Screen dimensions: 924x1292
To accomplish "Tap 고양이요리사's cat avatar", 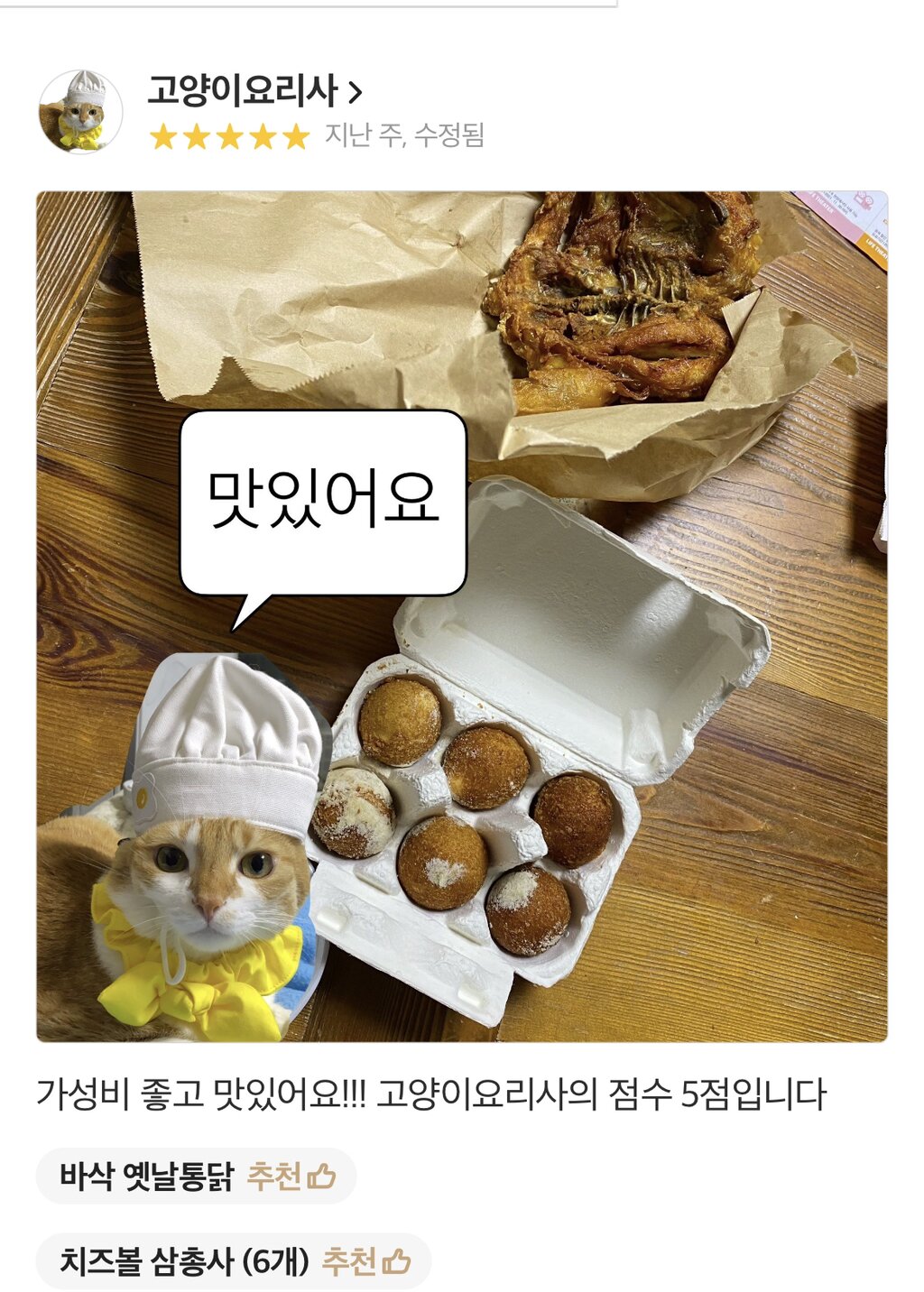I will pyautogui.click(x=80, y=112).
